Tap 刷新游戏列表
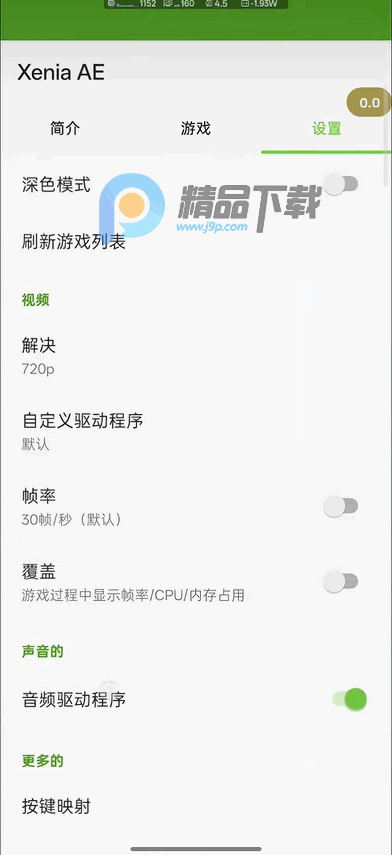The height and width of the screenshot is (855, 392). 196,242
